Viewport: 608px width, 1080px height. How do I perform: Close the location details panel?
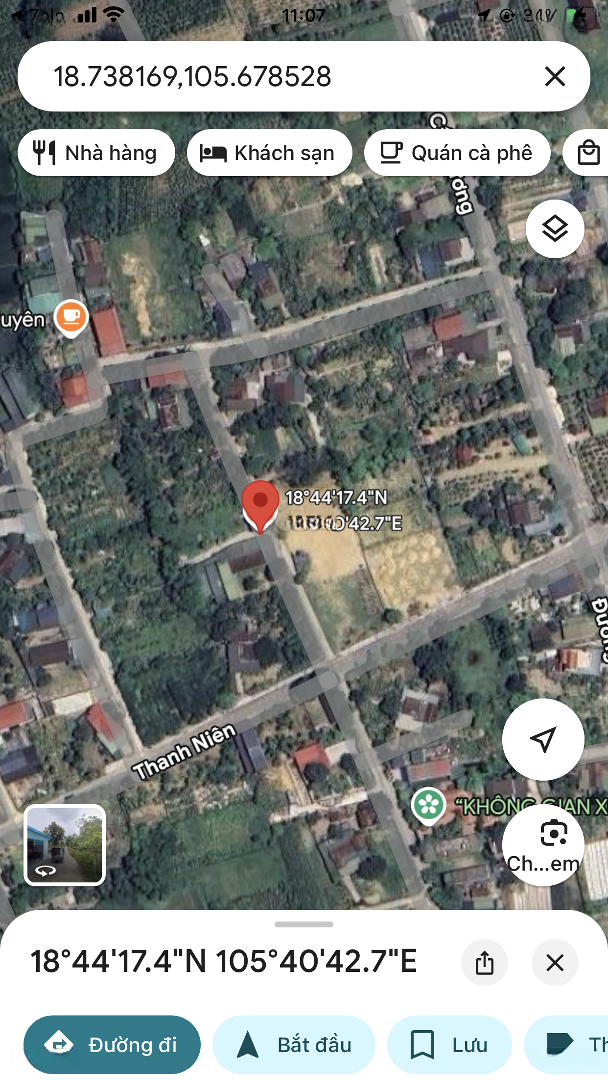pos(555,963)
